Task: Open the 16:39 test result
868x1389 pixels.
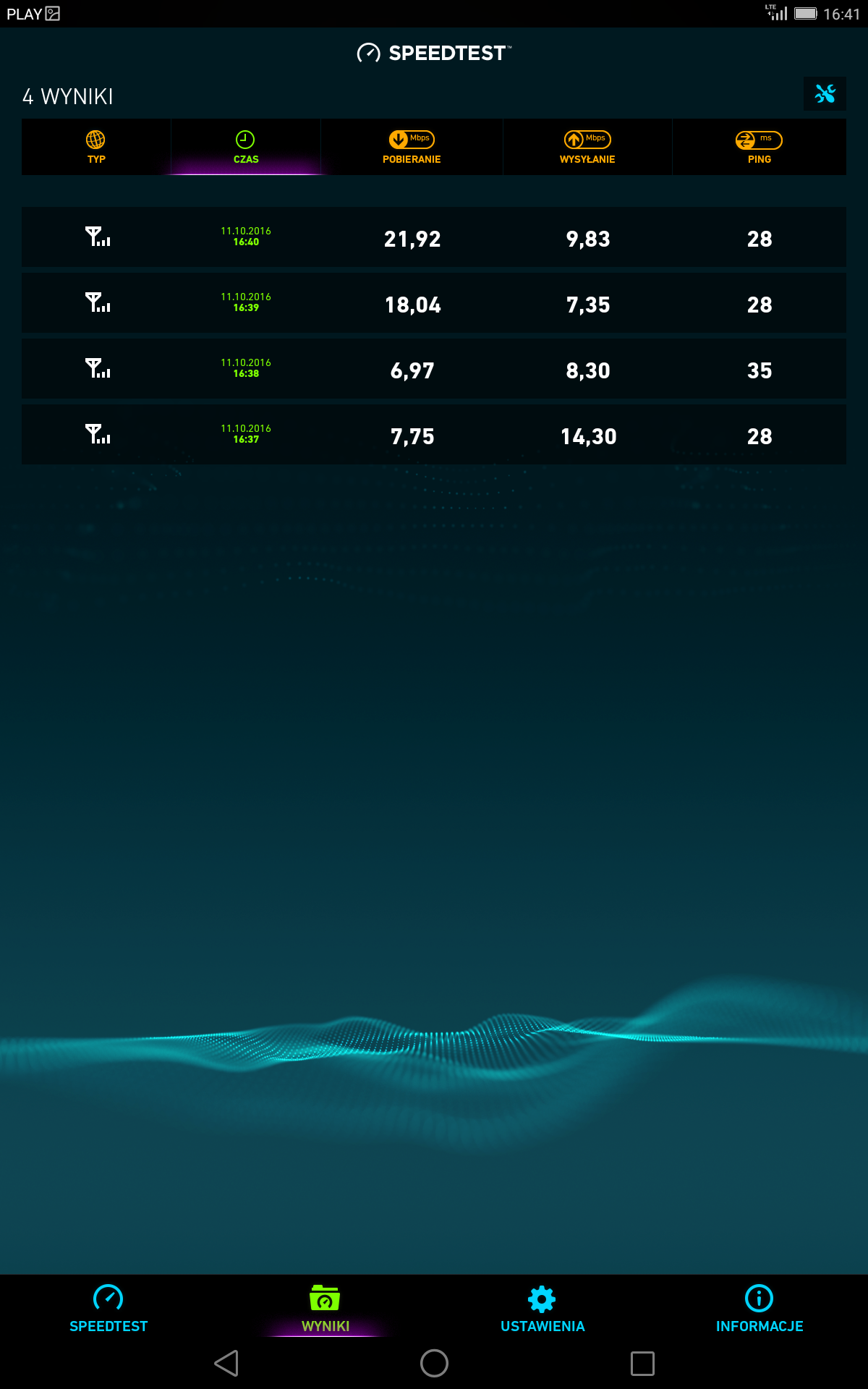Action: point(434,303)
